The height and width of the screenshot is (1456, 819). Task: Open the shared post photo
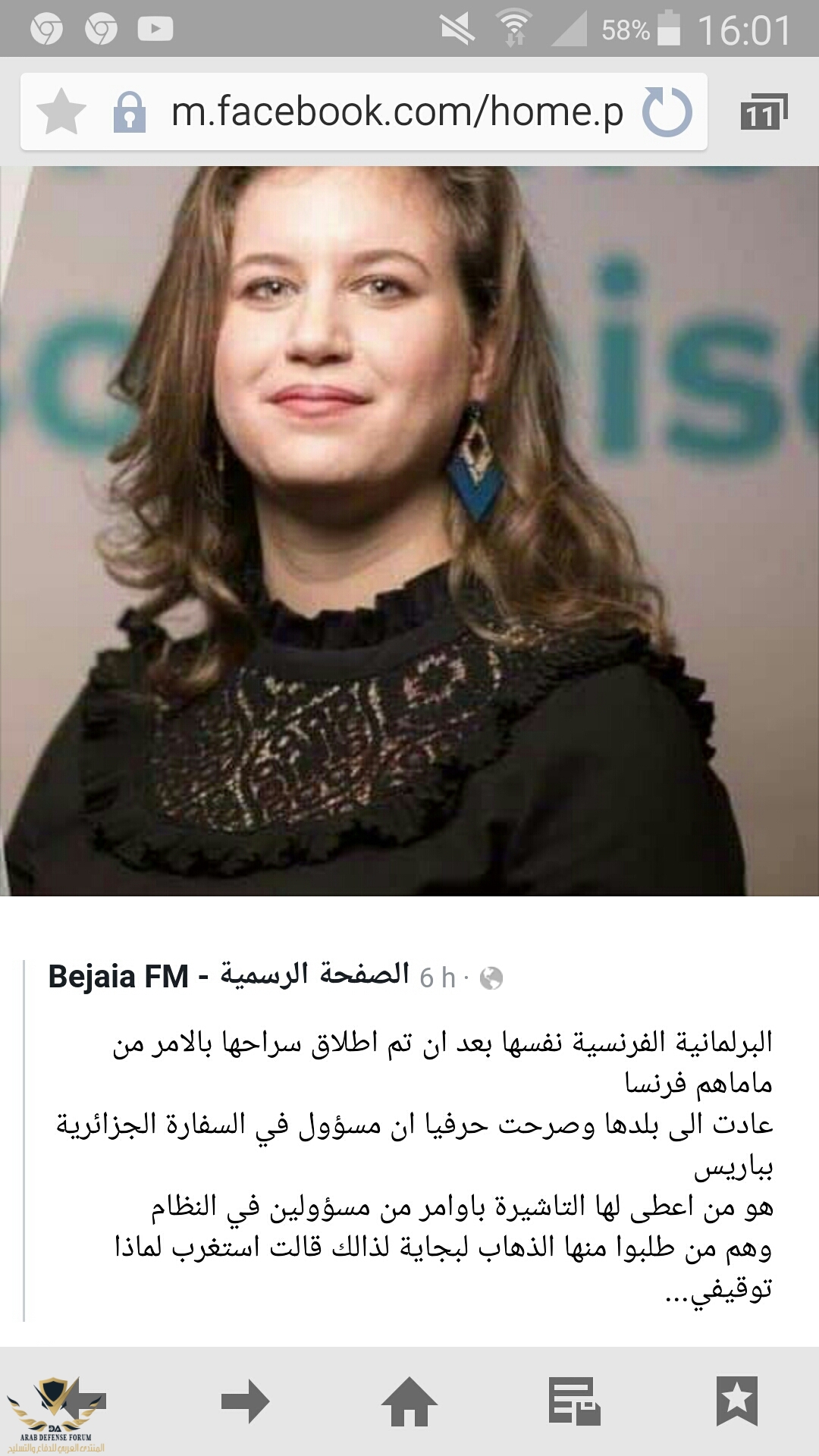[x=409, y=531]
